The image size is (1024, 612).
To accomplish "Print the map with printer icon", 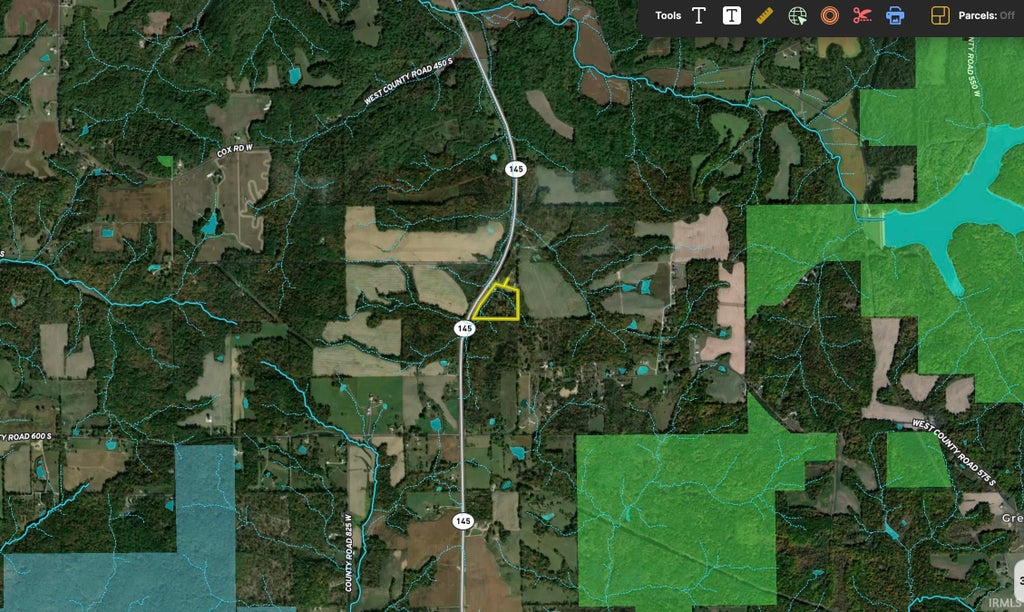I will (x=895, y=16).
